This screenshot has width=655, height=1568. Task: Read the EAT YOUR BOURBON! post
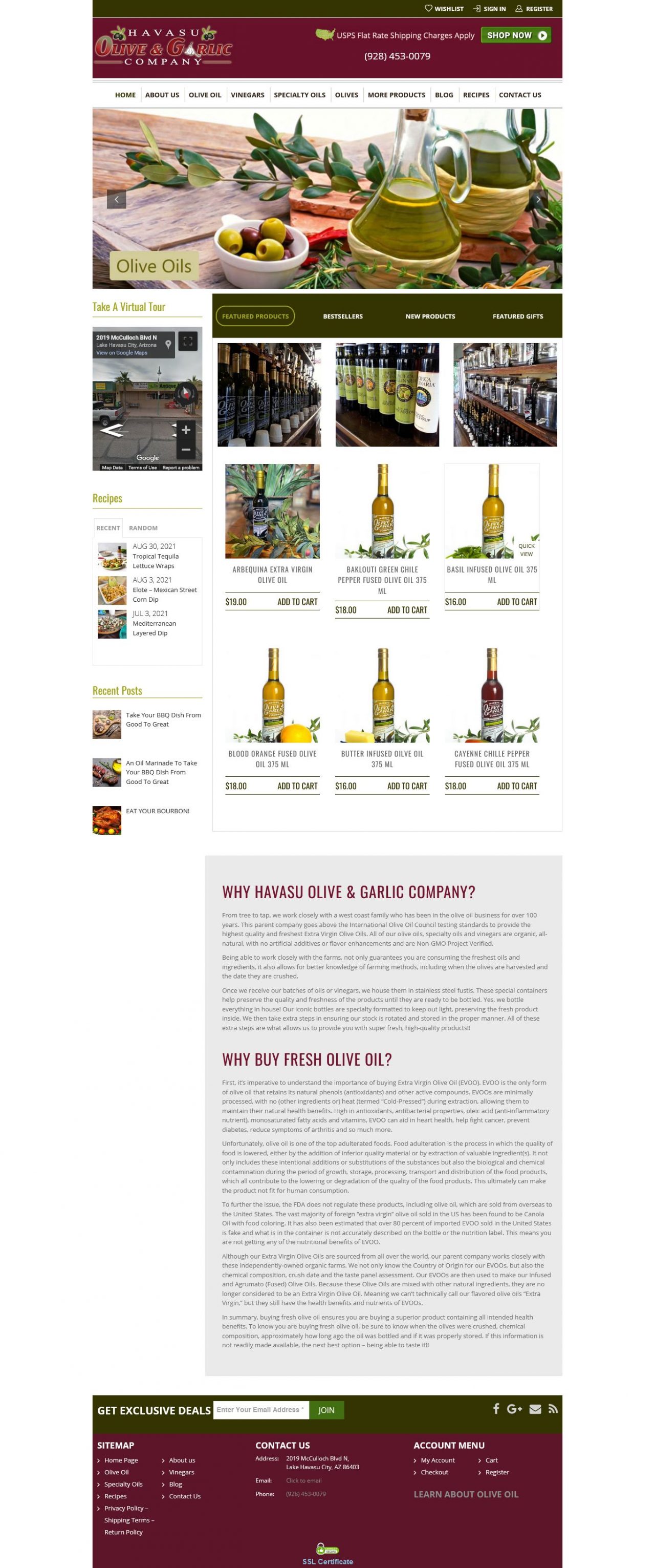(x=158, y=811)
